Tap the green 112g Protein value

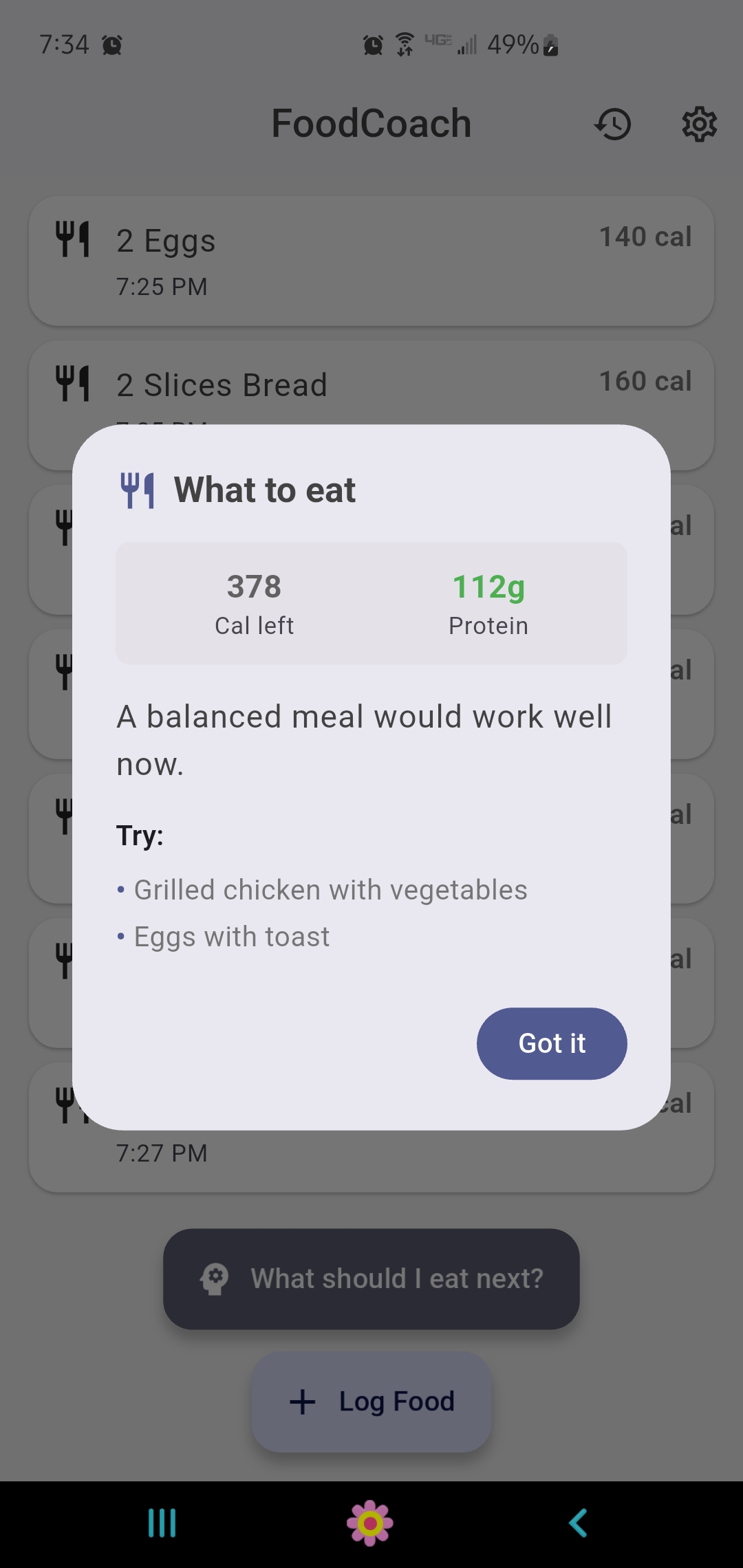click(488, 586)
